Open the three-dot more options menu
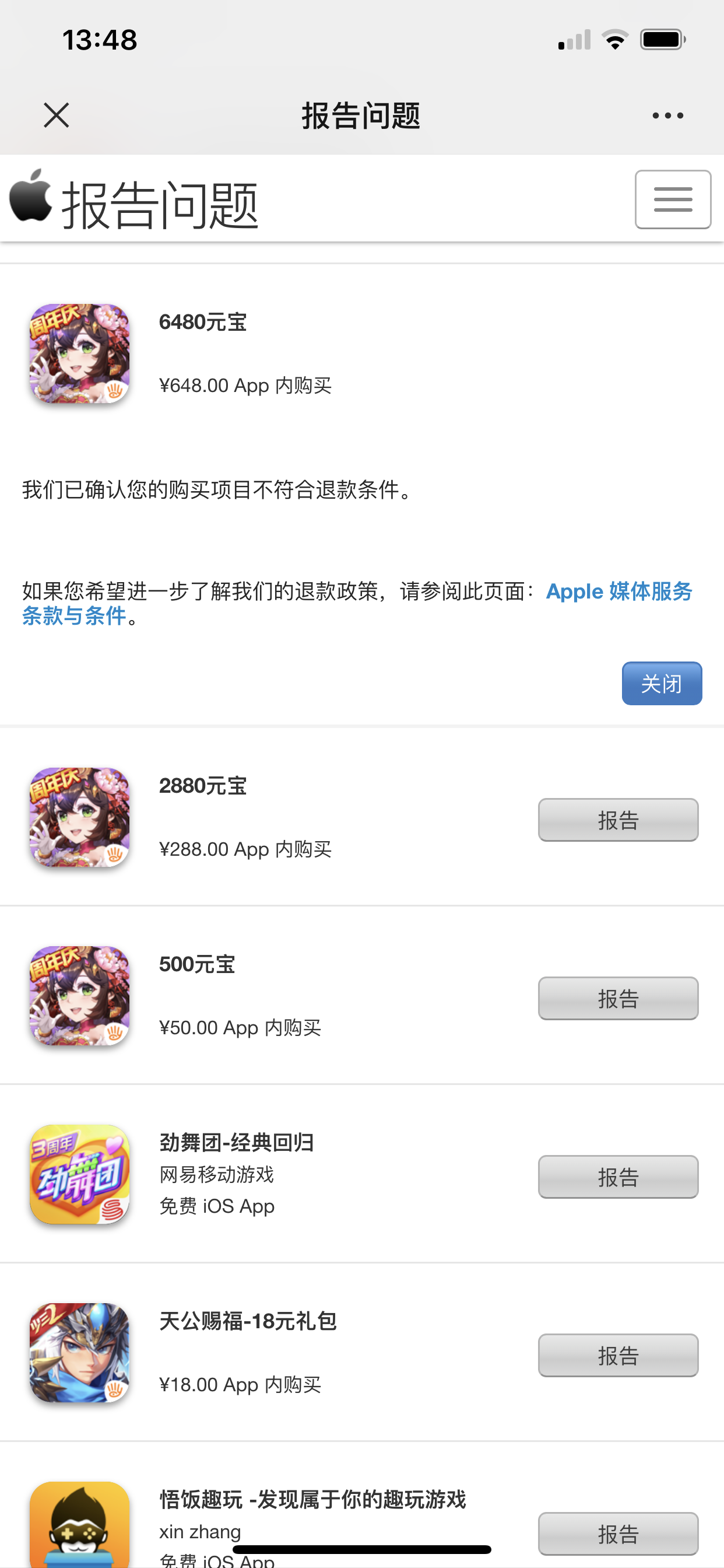 coord(667,115)
